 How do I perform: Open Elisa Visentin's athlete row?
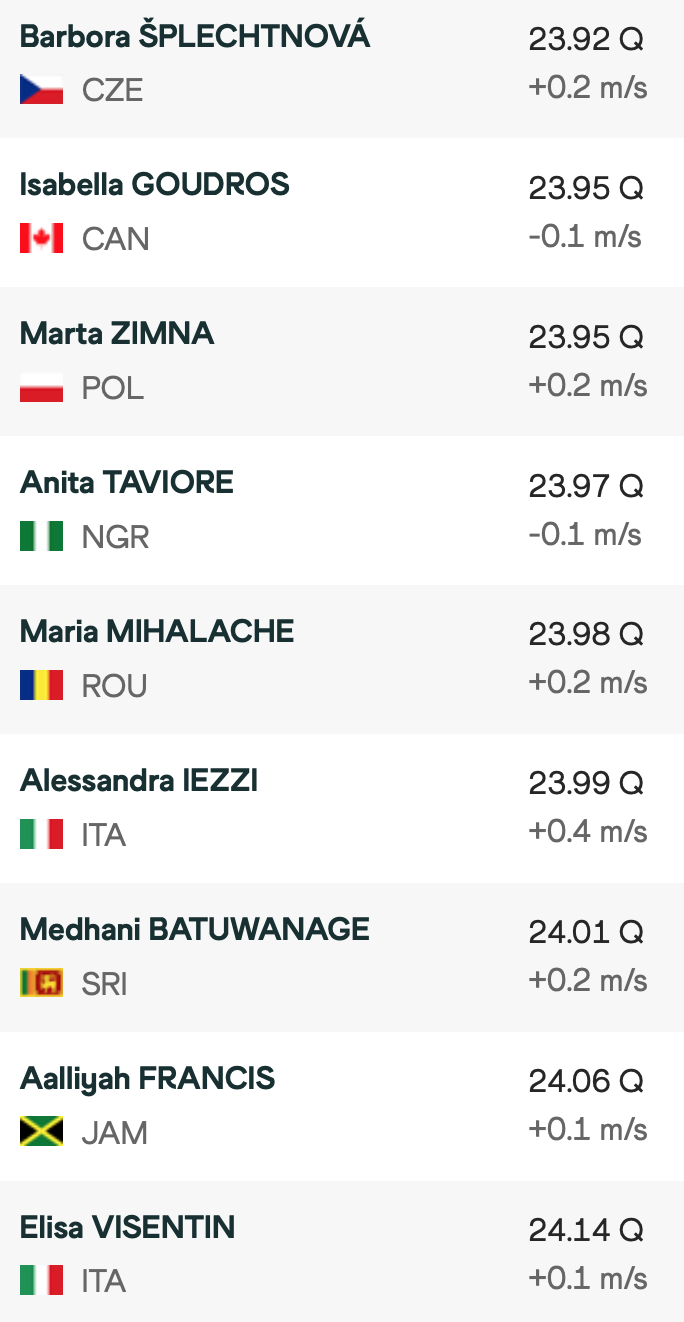point(342,1252)
